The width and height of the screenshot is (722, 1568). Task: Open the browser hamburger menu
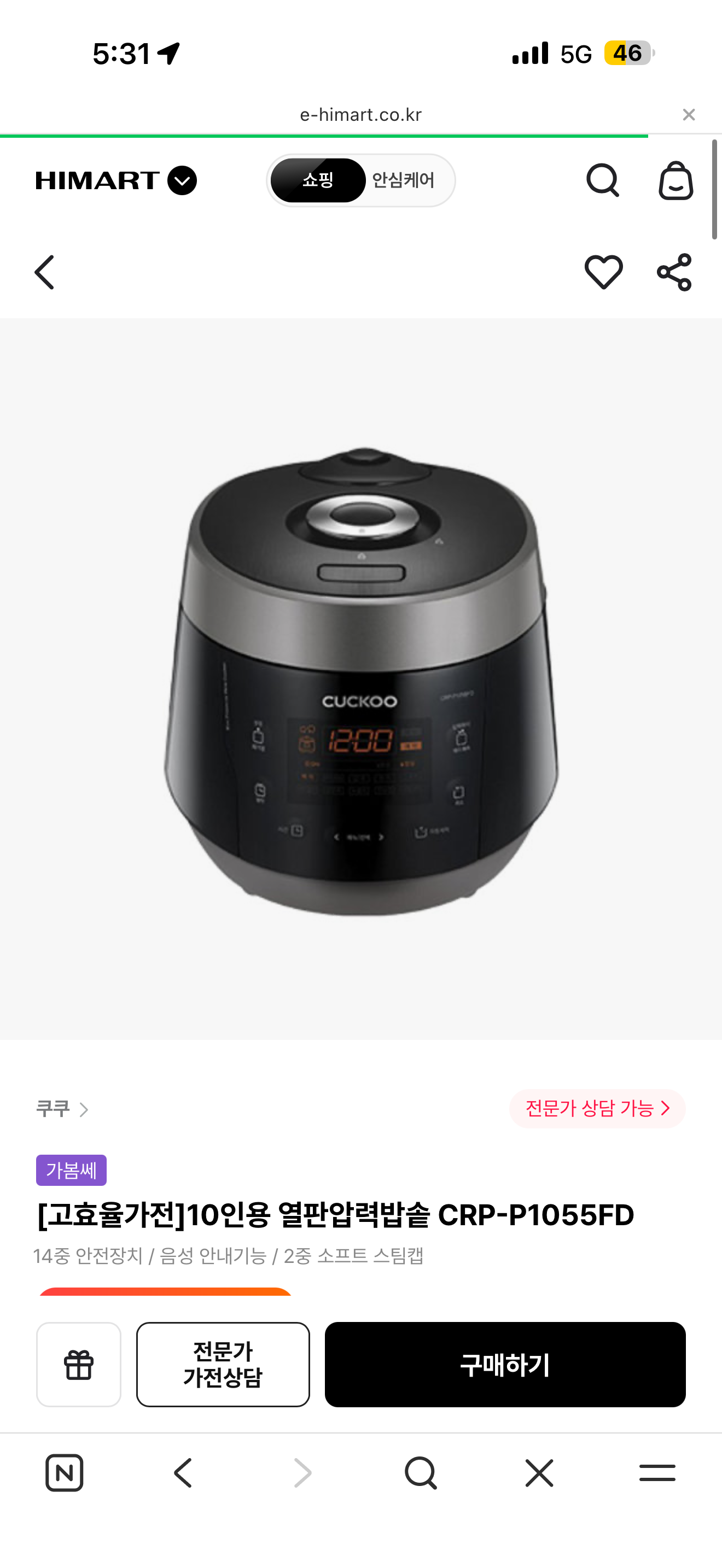657,1473
